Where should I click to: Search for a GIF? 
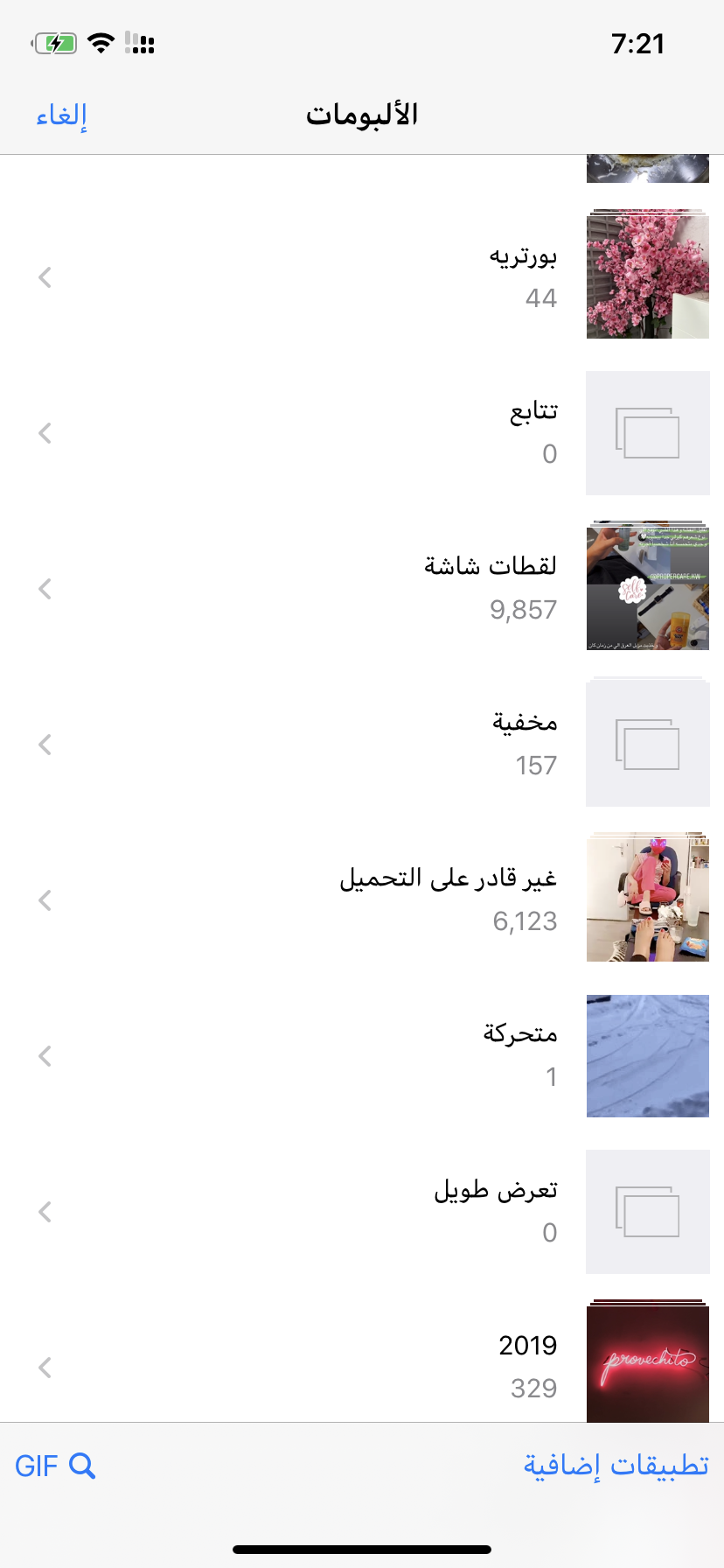click(55, 1466)
